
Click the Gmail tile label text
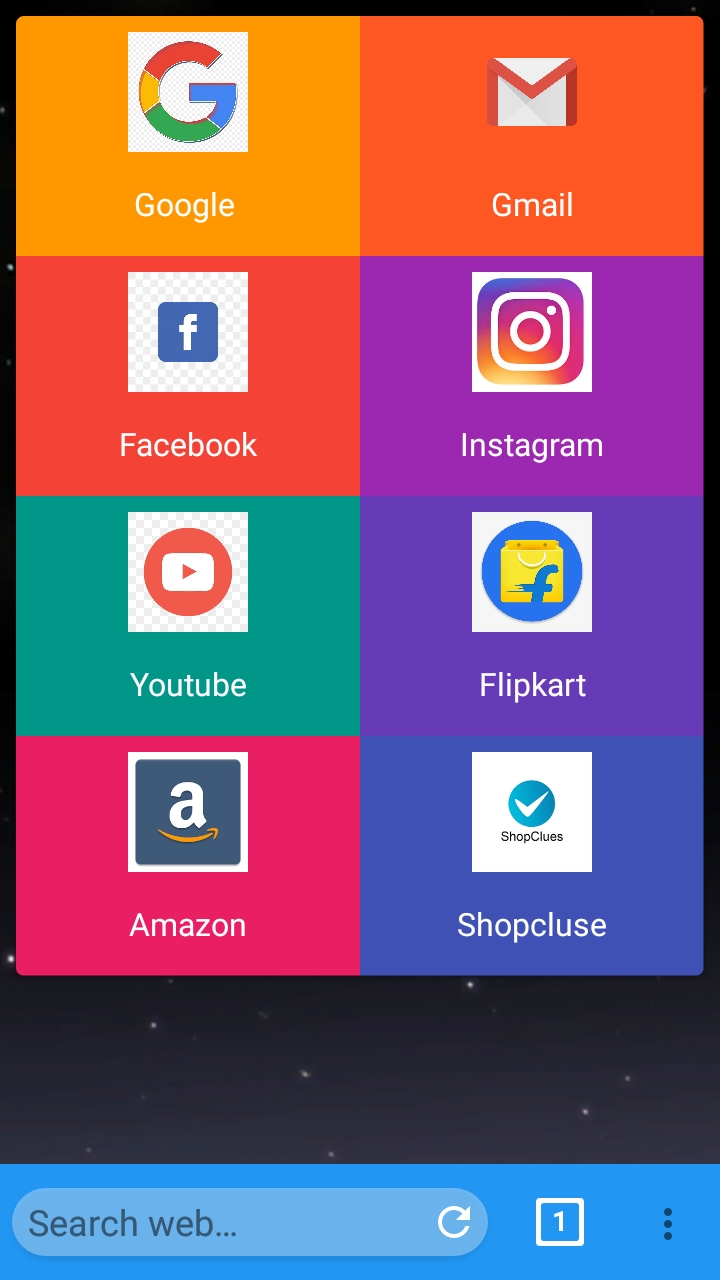(x=531, y=205)
